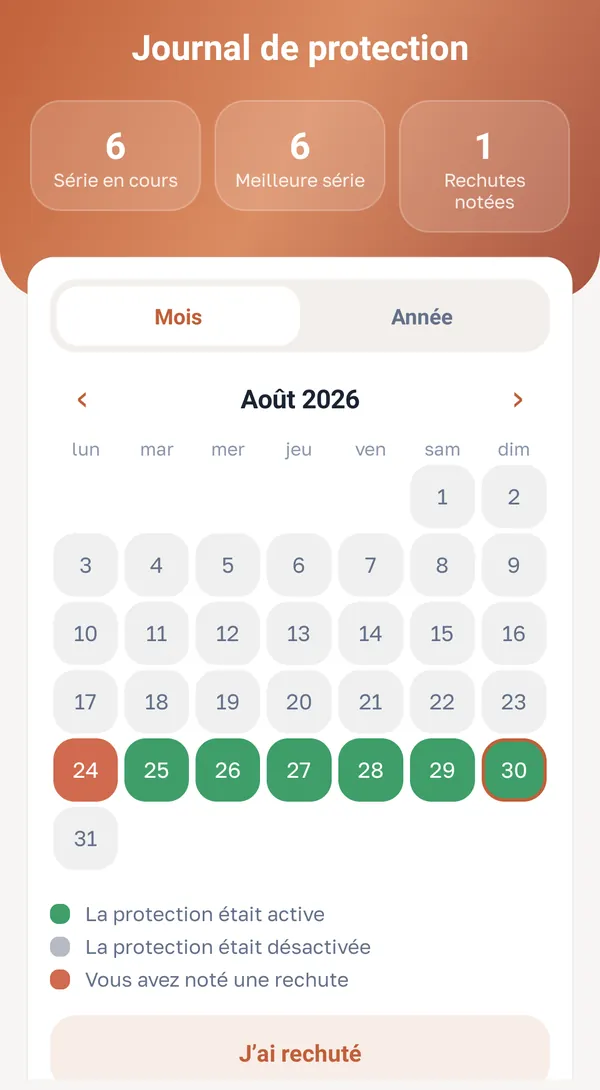Open the relapse day 24
This screenshot has width=600, height=1090.
86,770
